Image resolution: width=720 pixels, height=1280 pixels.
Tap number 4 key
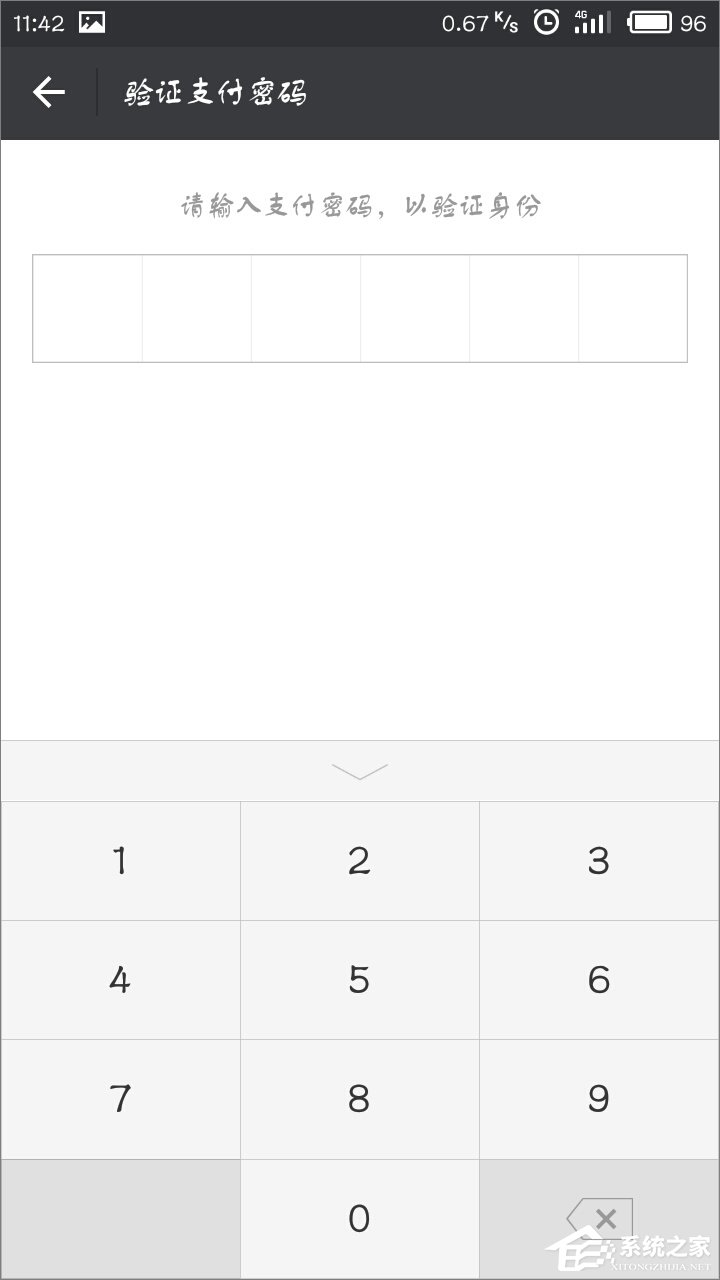tap(120, 980)
